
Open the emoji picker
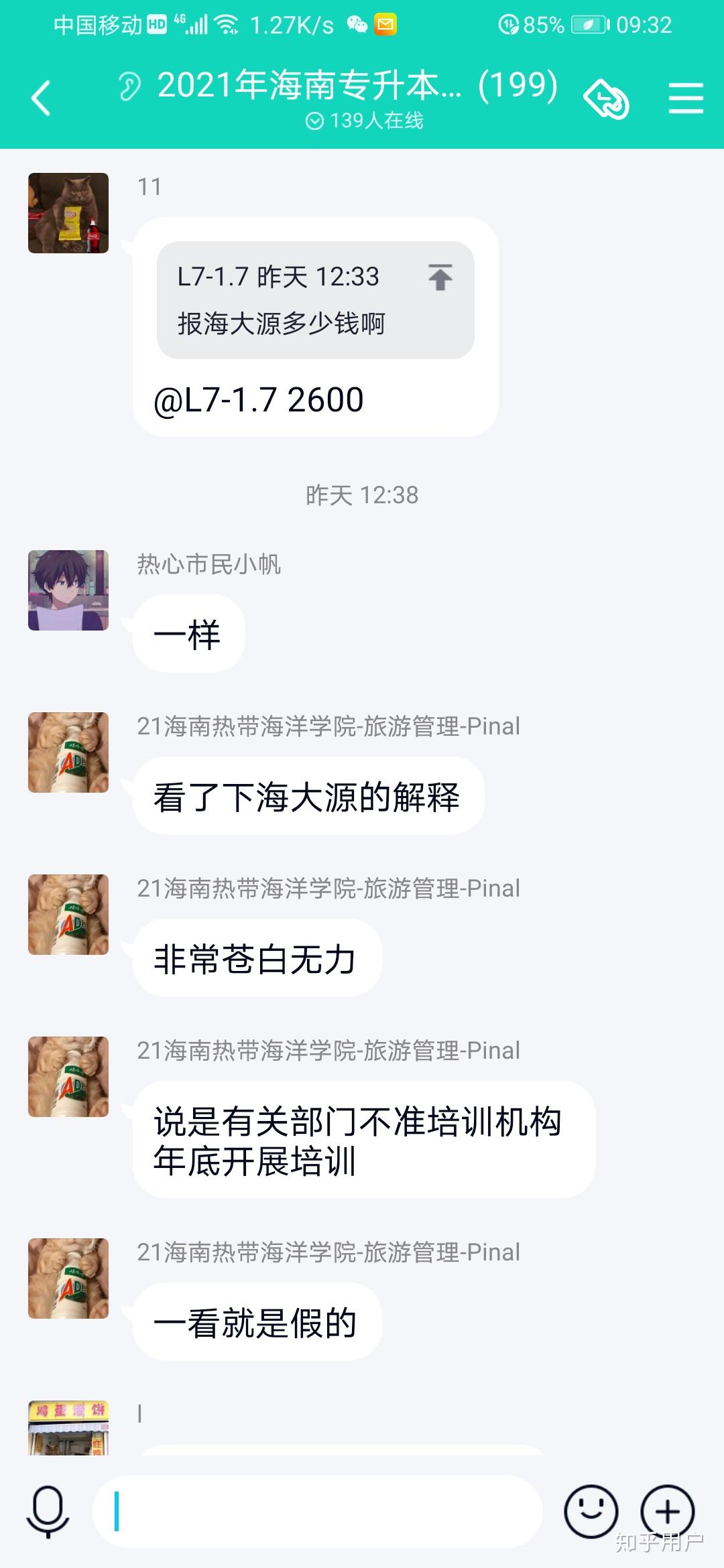pyautogui.click(x=591, y=1511)
